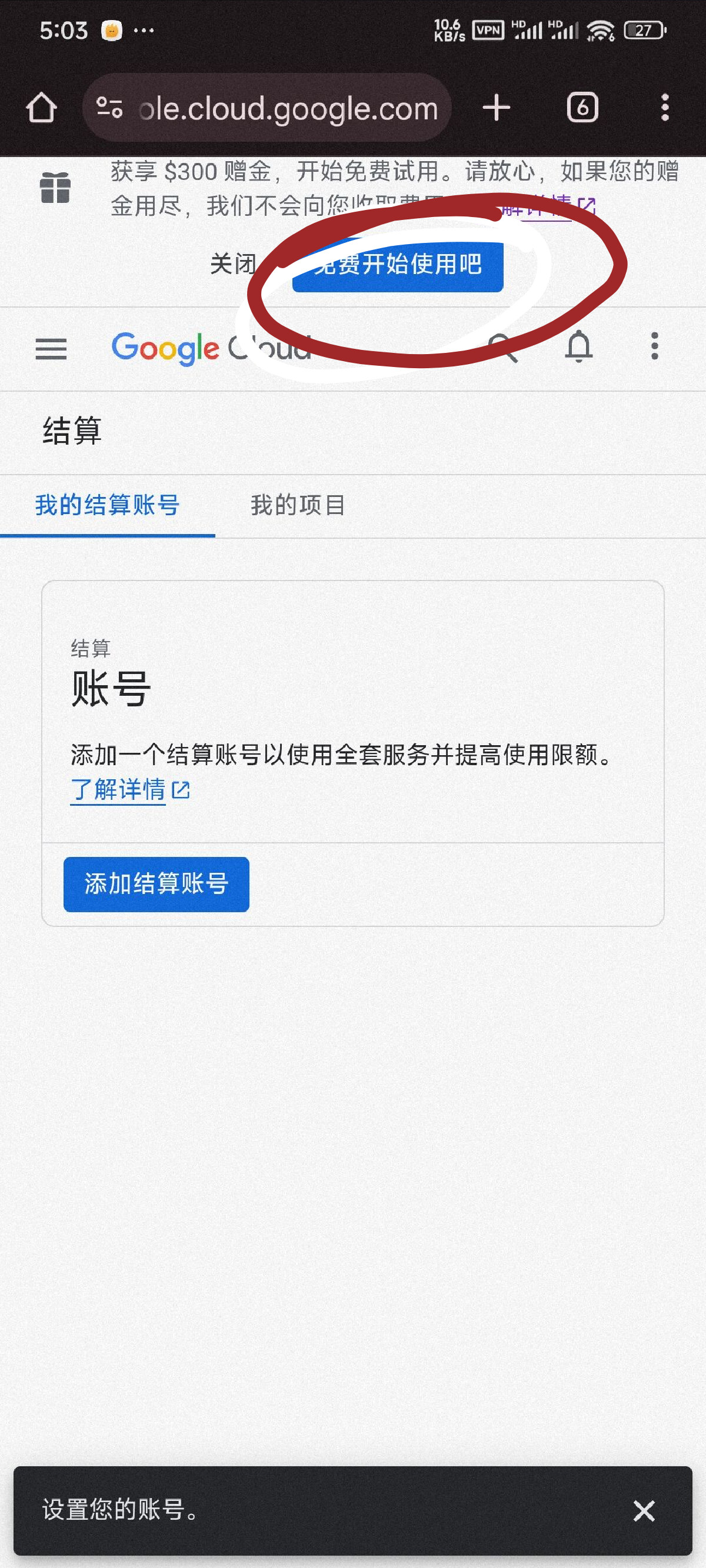
Task: Open the Google Cloud notifications bell
Action: (579, 347)
